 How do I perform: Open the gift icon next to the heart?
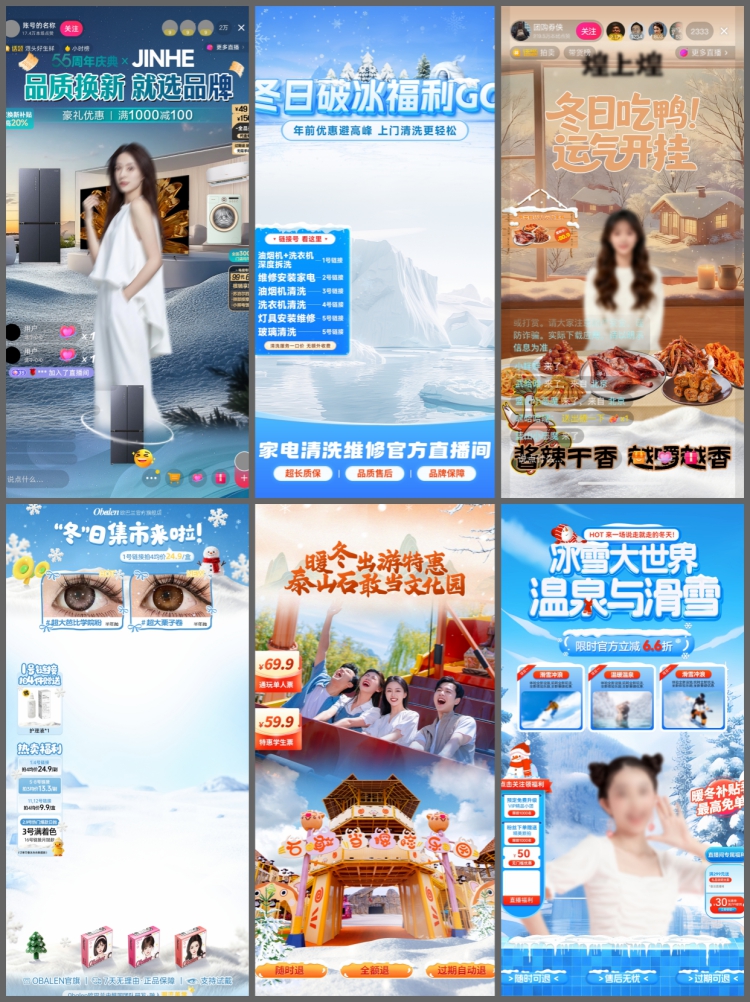point(219,476)
